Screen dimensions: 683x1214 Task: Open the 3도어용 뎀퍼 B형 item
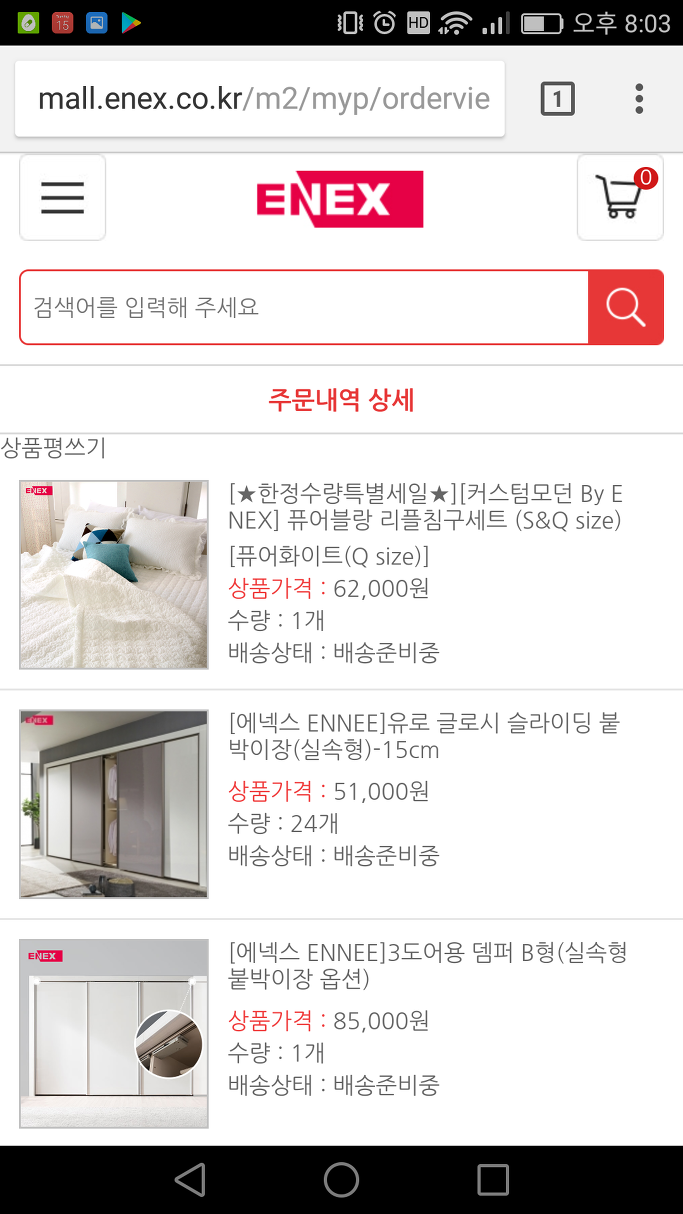341,1033
